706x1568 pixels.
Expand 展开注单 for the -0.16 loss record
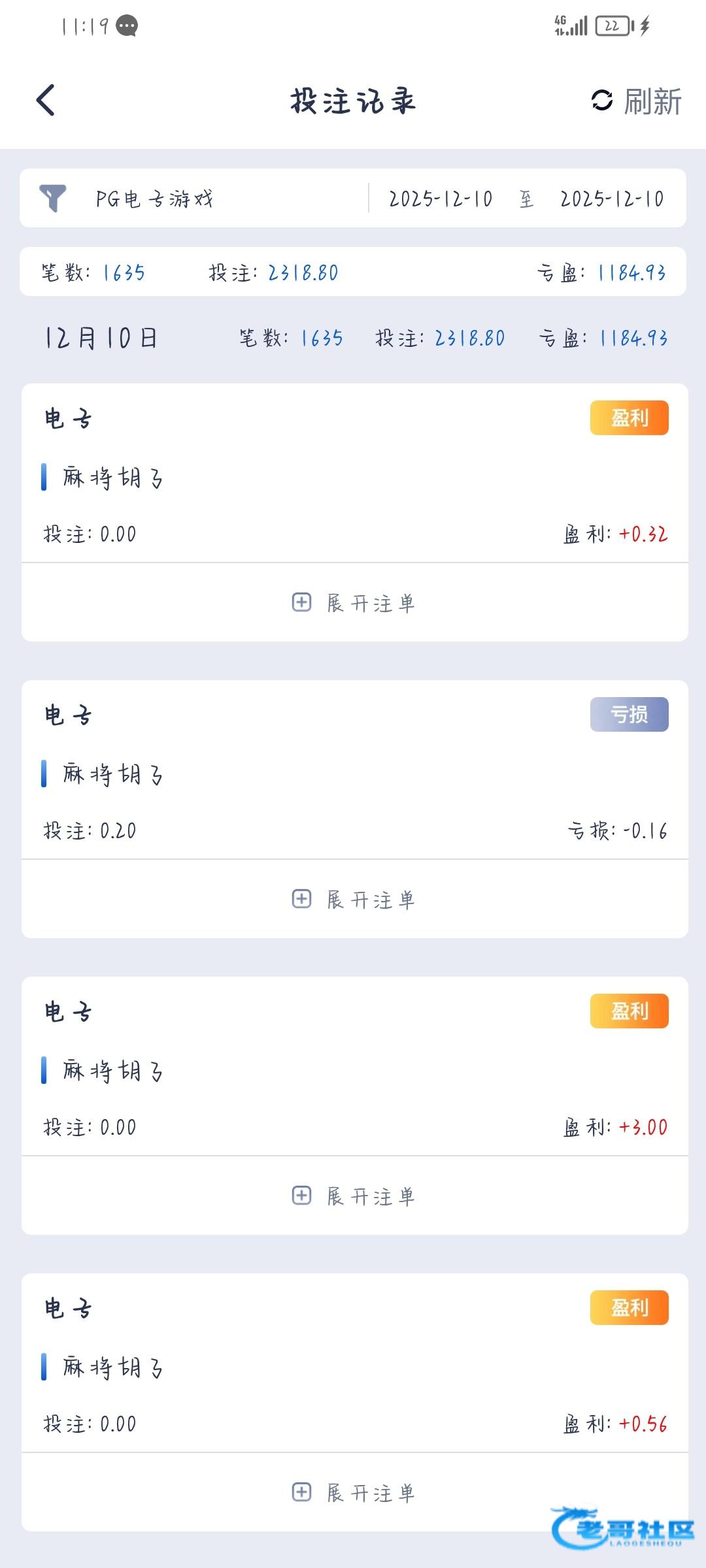tap(354, 899)
